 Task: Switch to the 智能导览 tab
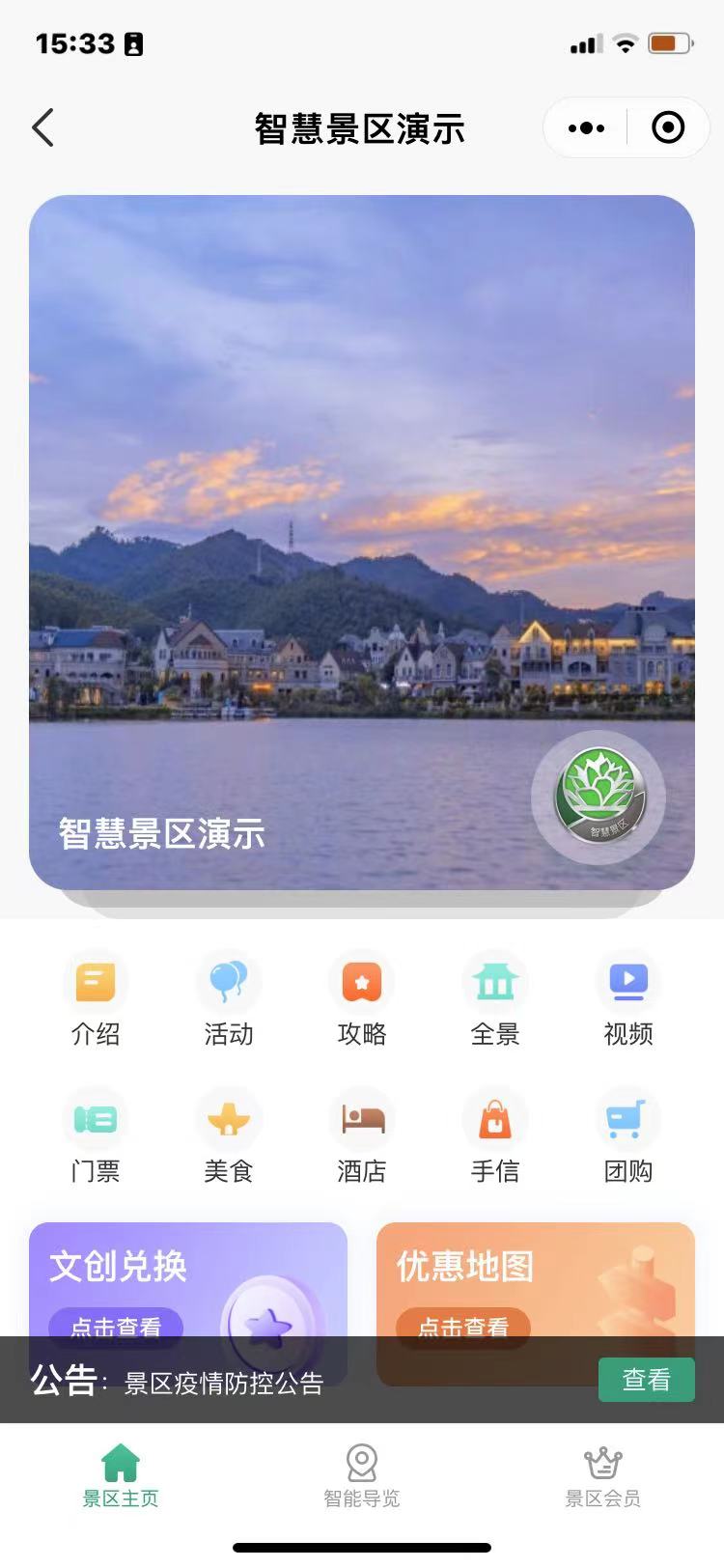[362, 1475]
